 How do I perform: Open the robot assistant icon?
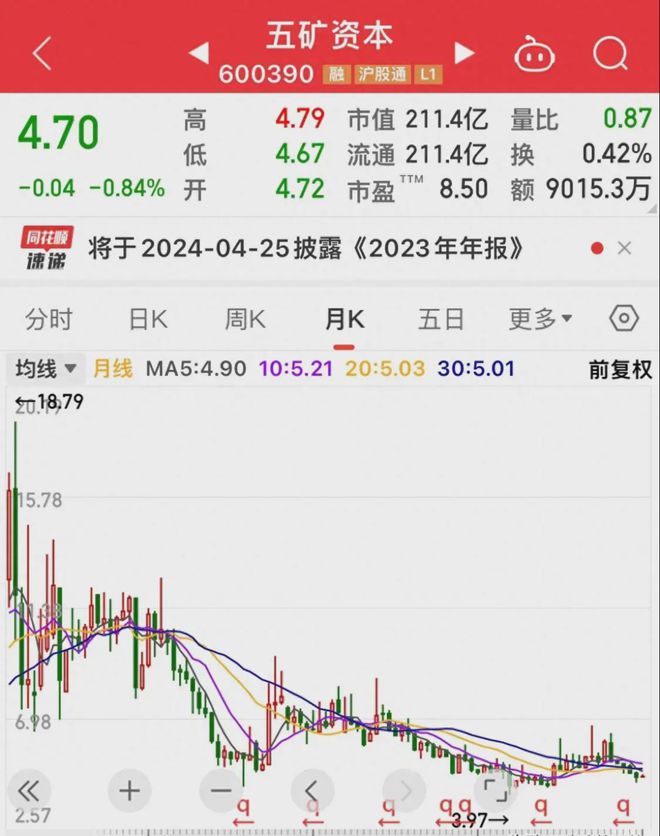pos(535,54)
